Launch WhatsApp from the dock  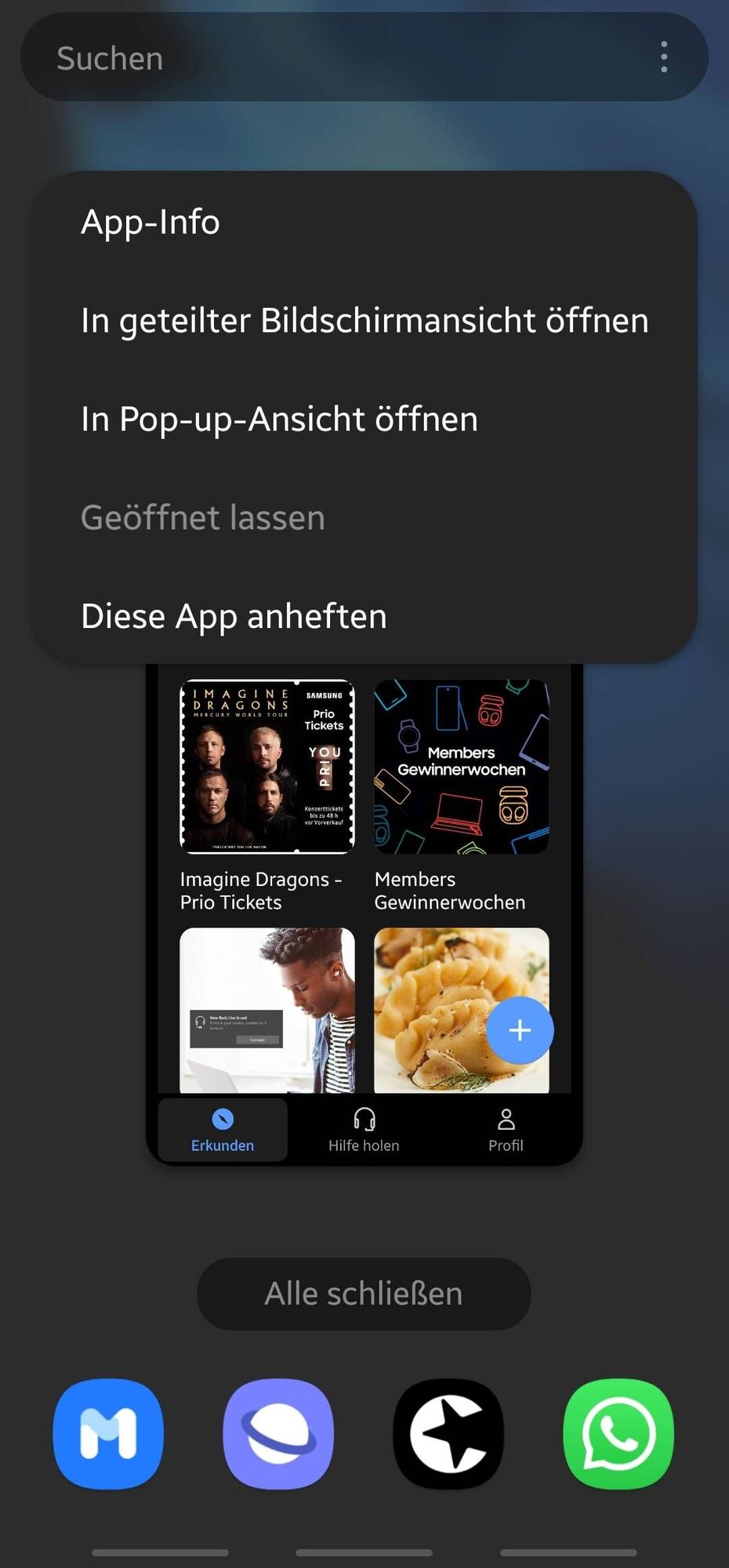click(618, 1433)
